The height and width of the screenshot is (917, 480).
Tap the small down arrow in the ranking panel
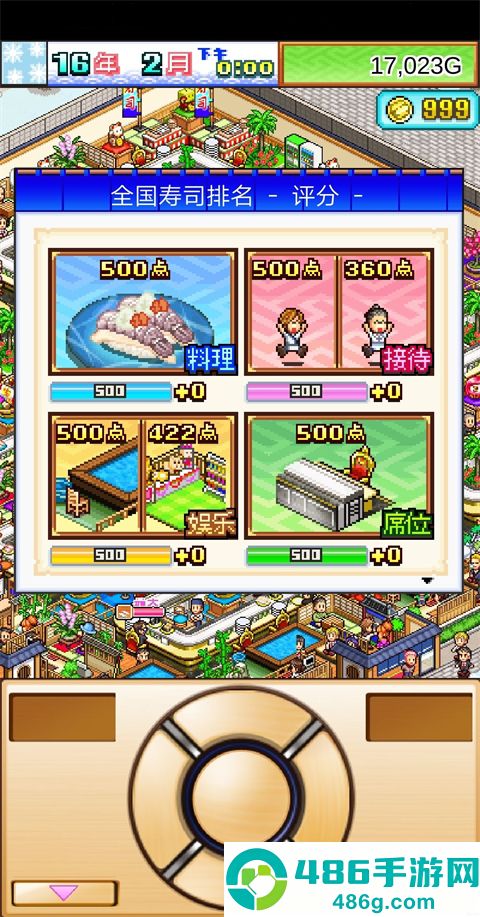click(427, 580)
